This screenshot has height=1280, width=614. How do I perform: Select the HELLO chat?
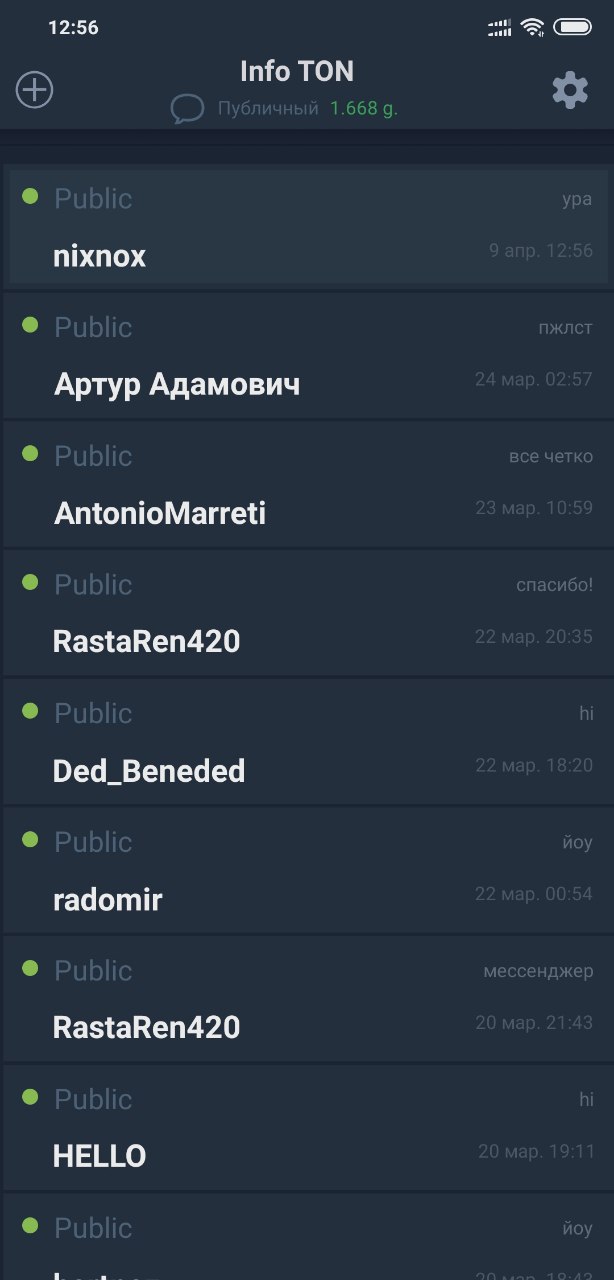[307, 1128]
